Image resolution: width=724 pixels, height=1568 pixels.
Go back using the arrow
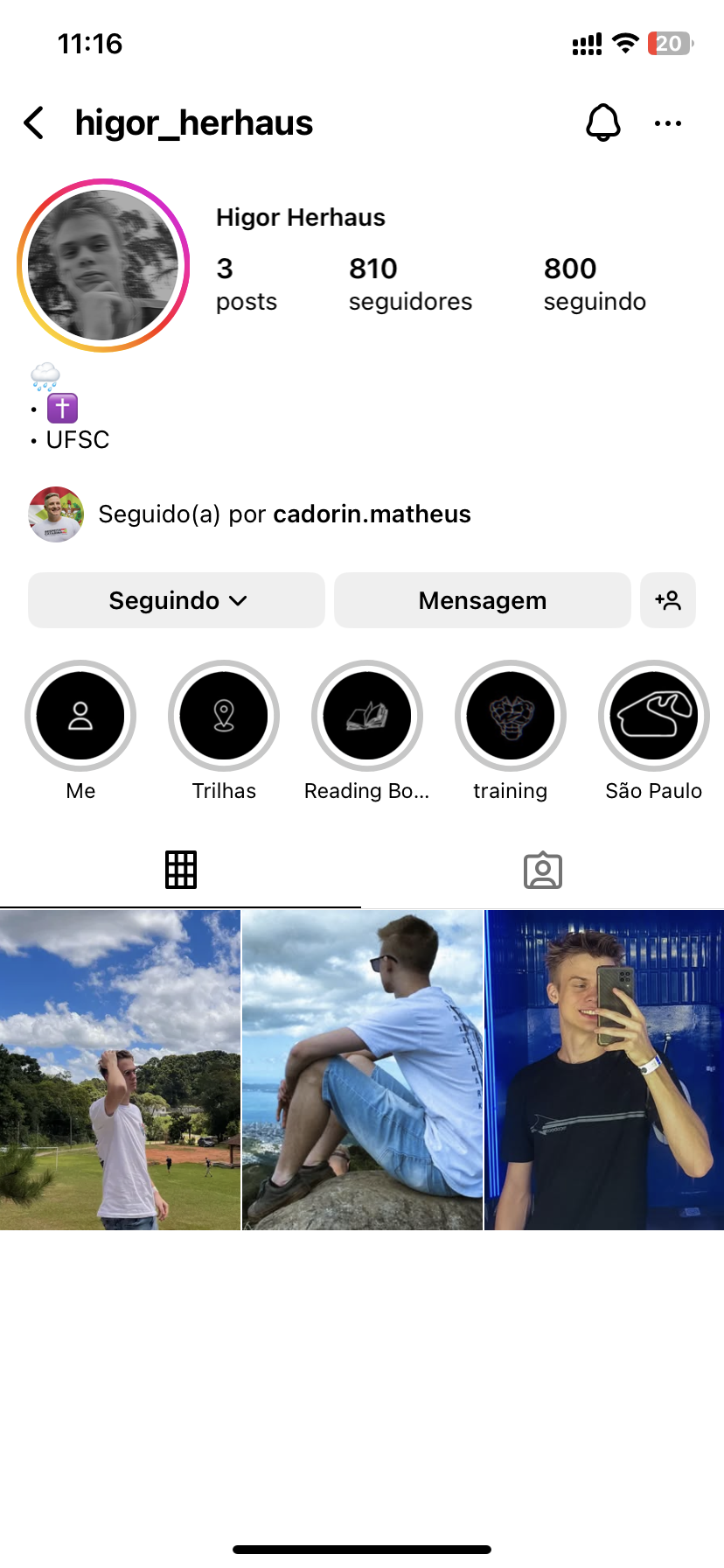coord(35,123)
